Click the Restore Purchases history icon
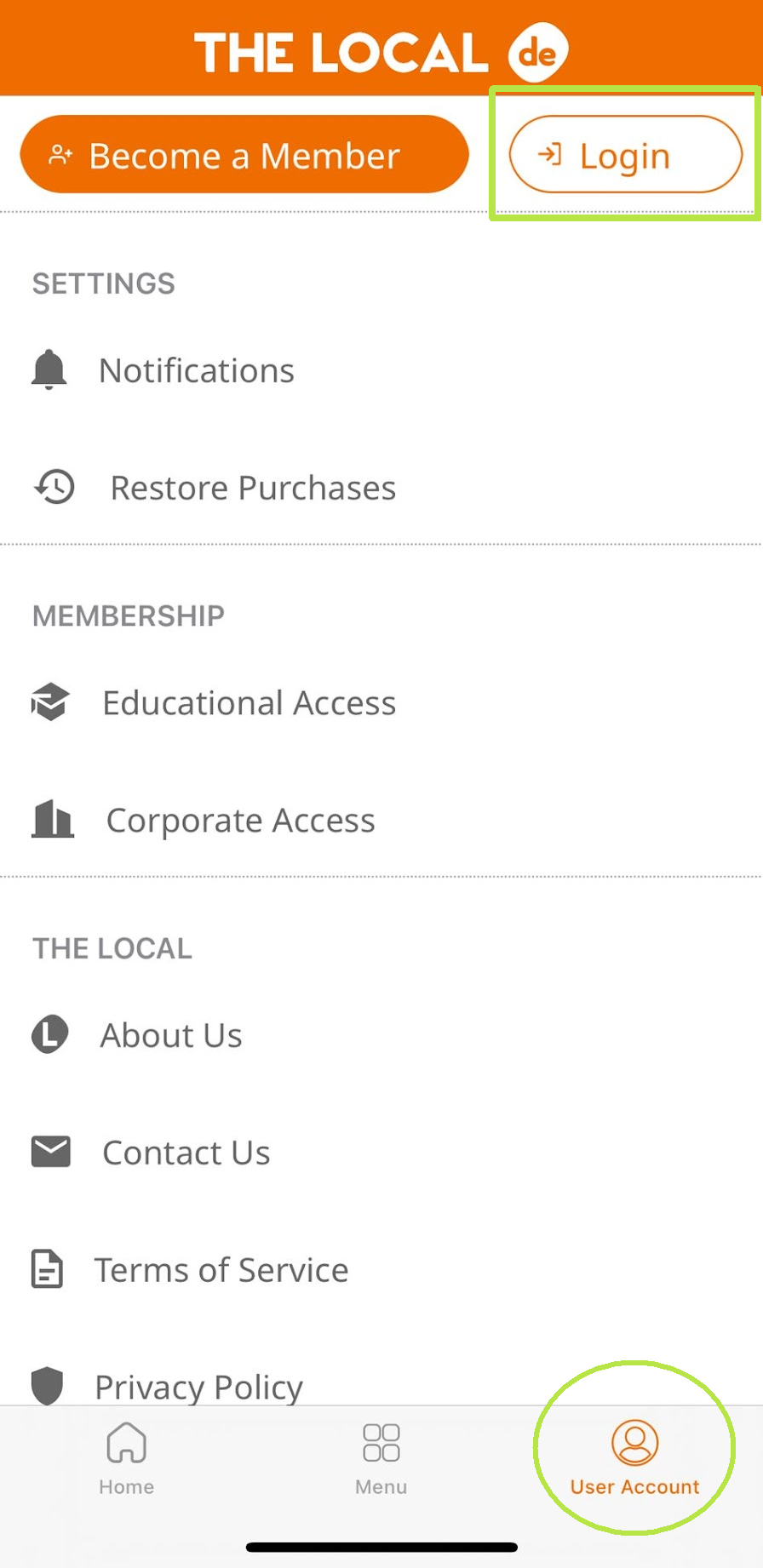The height and width of the screenshot is (1568, 763). pos(53,487)
